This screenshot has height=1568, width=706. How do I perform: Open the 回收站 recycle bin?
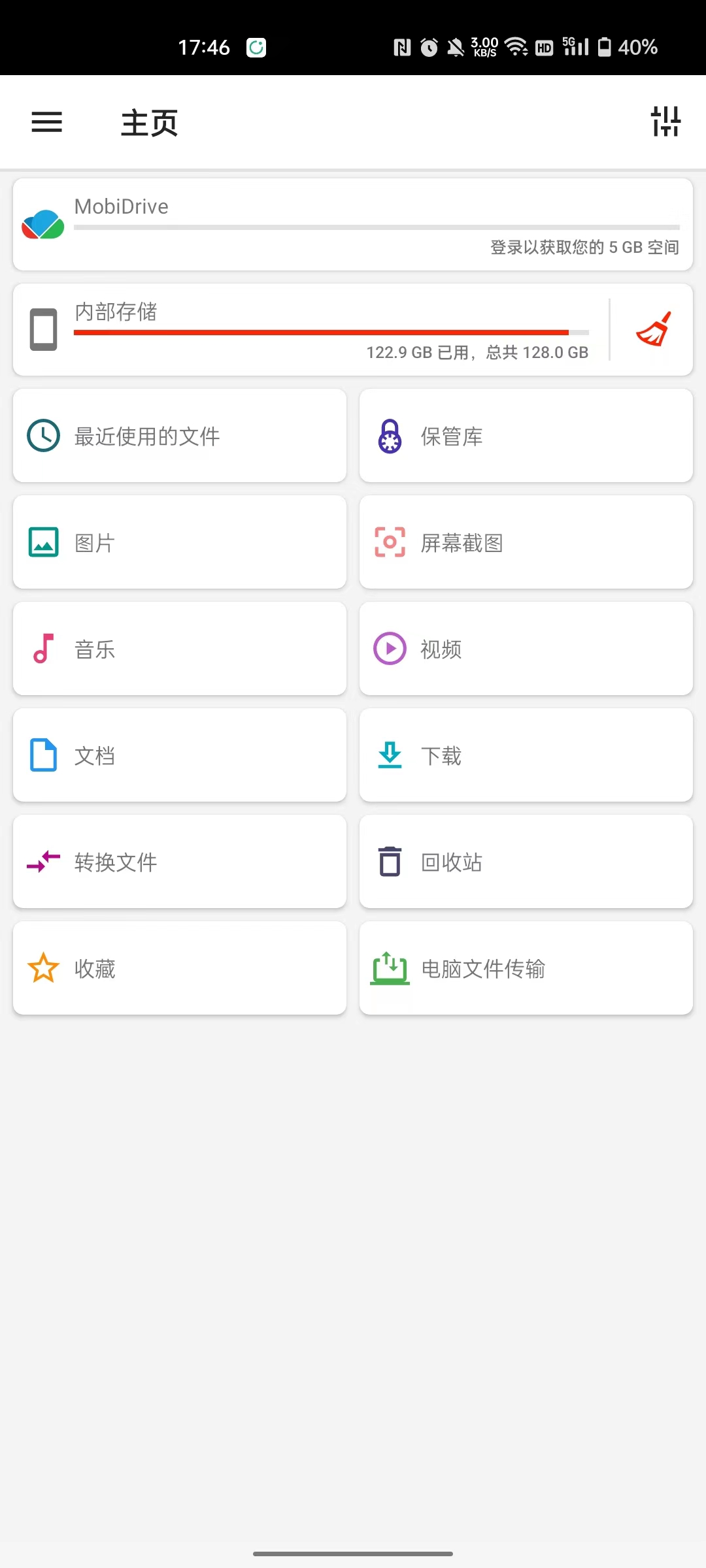click(526, 862)
